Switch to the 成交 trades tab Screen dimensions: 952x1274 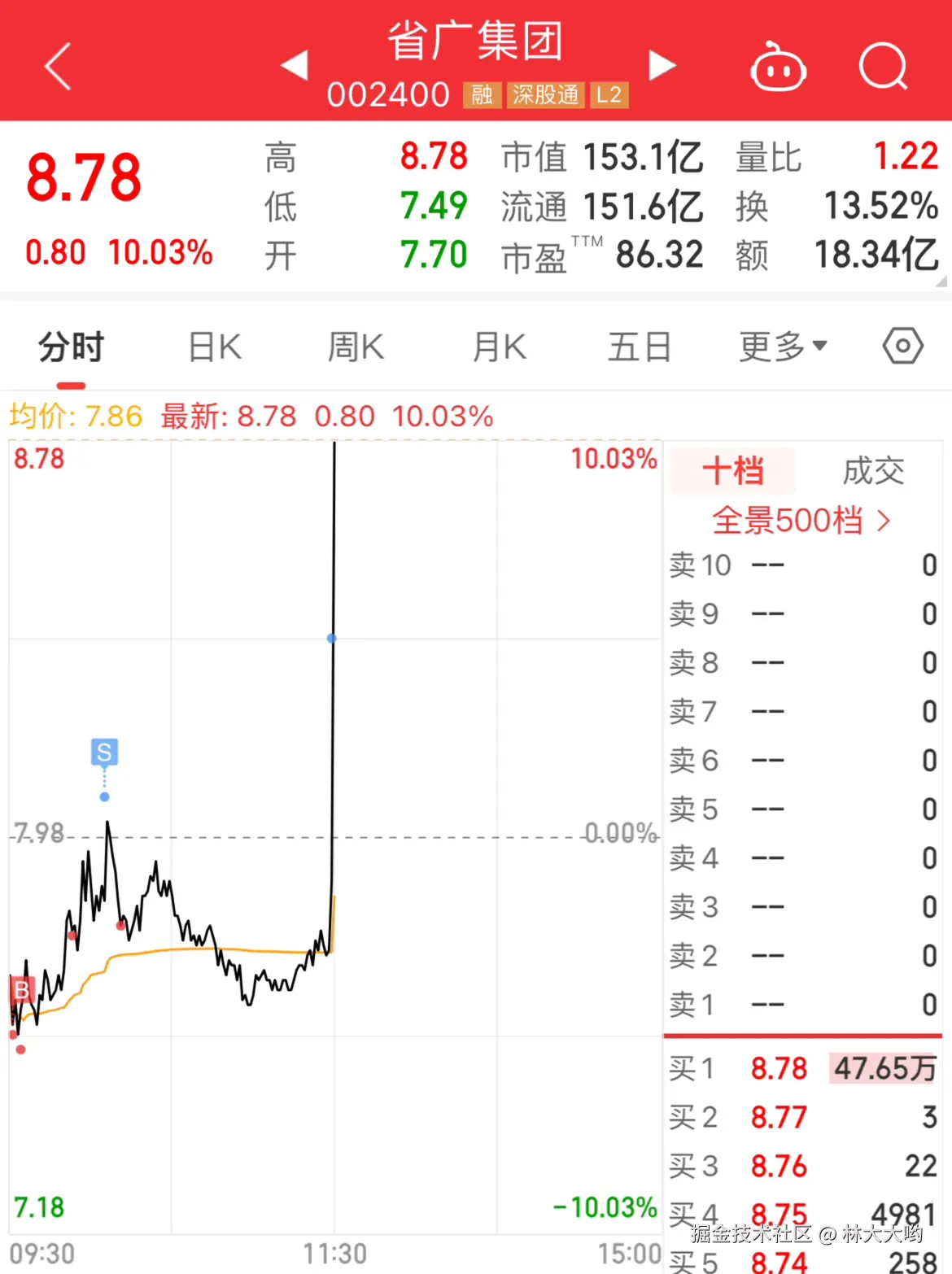click(x=873, y=471)
